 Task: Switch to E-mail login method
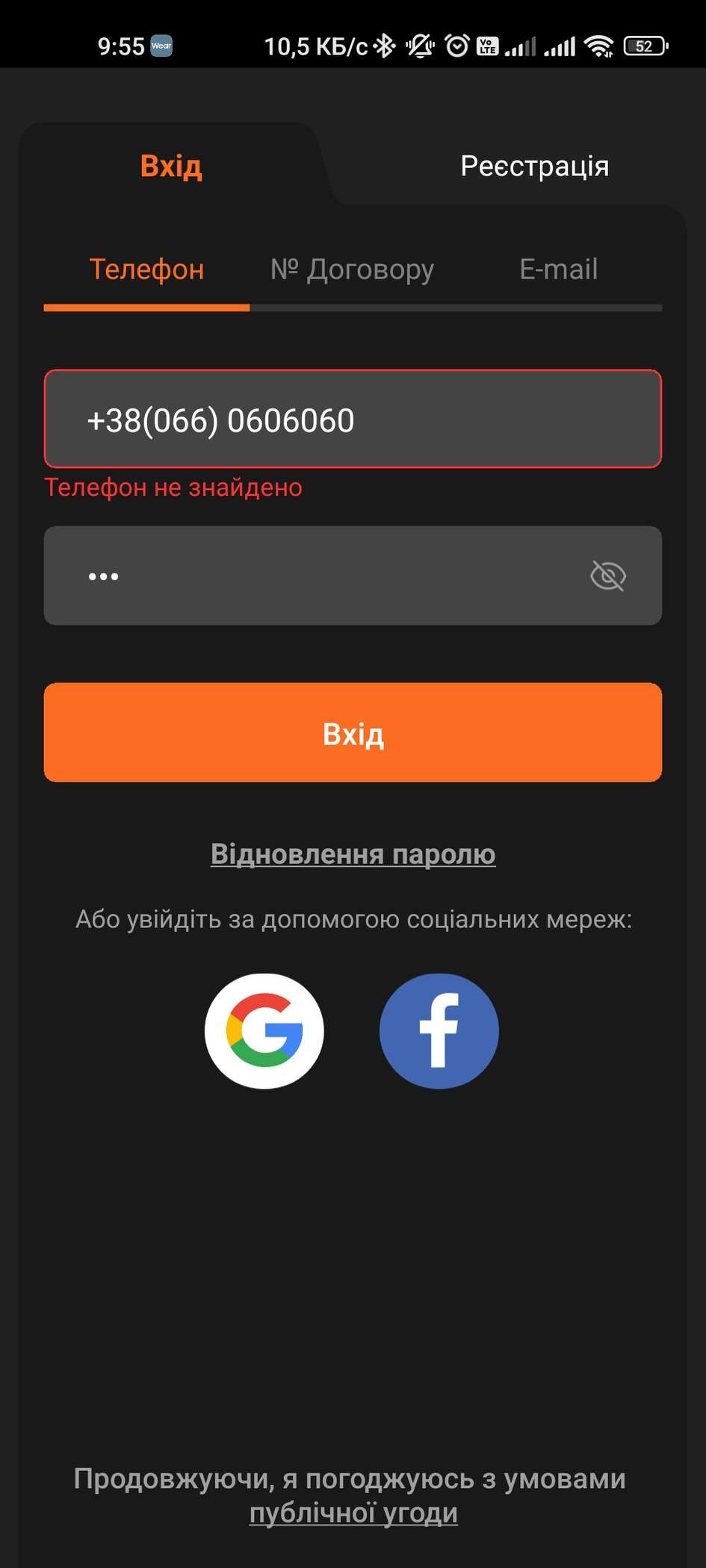(x=558, y=270)
